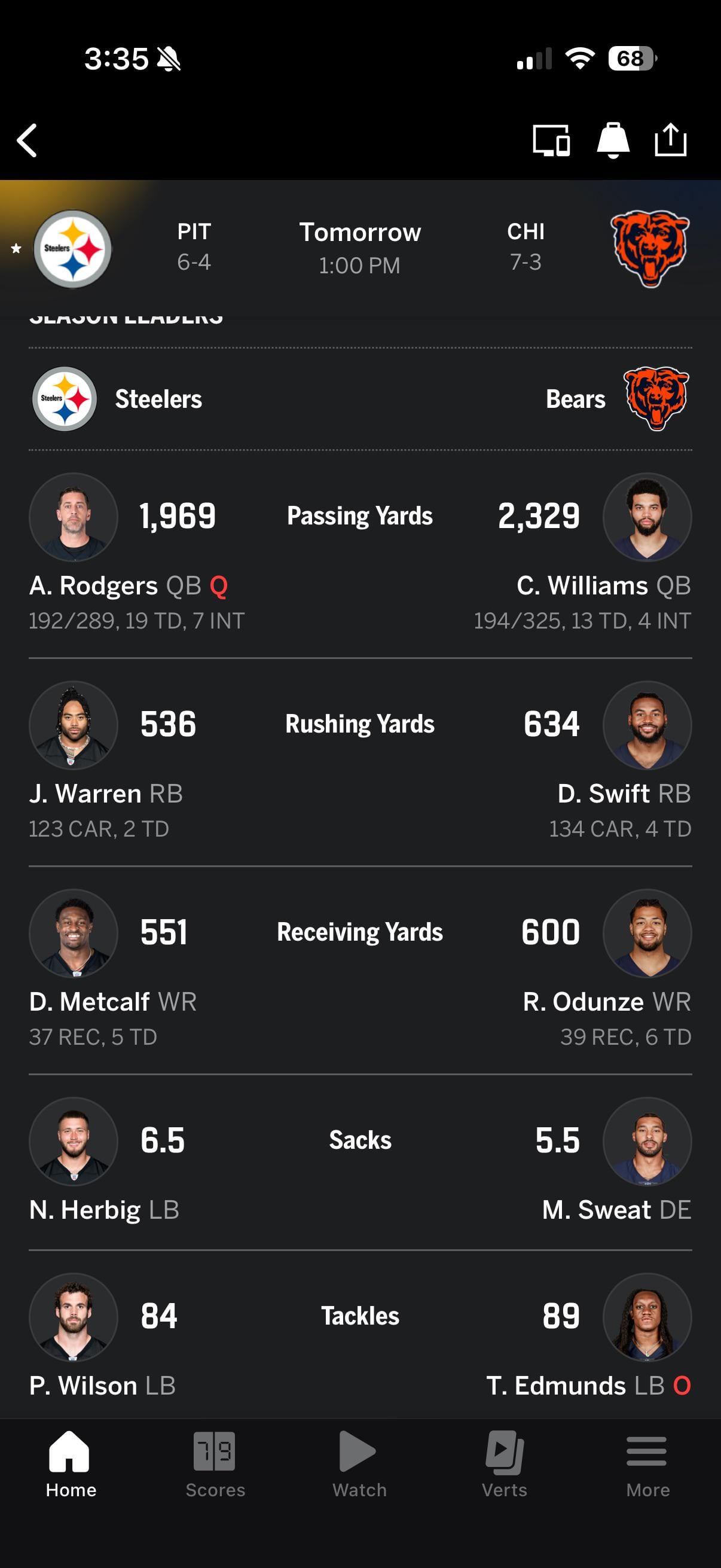Share this matchup
This screenshot has height=1568, width=721.
671,141
